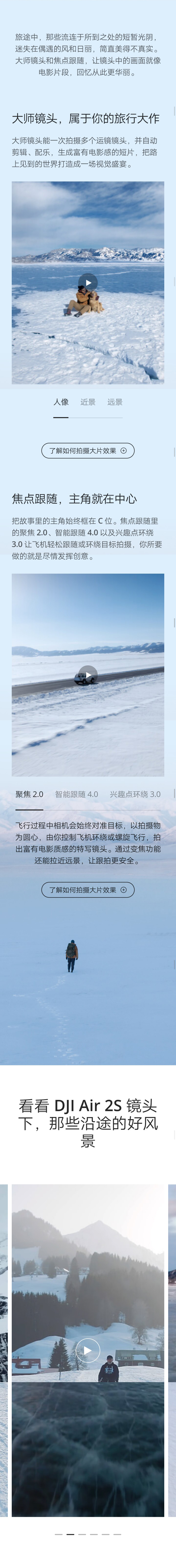Open the 兴趣点环绕 3.0 tab
Viewport: 176px width, 1568px height.
click(135, 794)
